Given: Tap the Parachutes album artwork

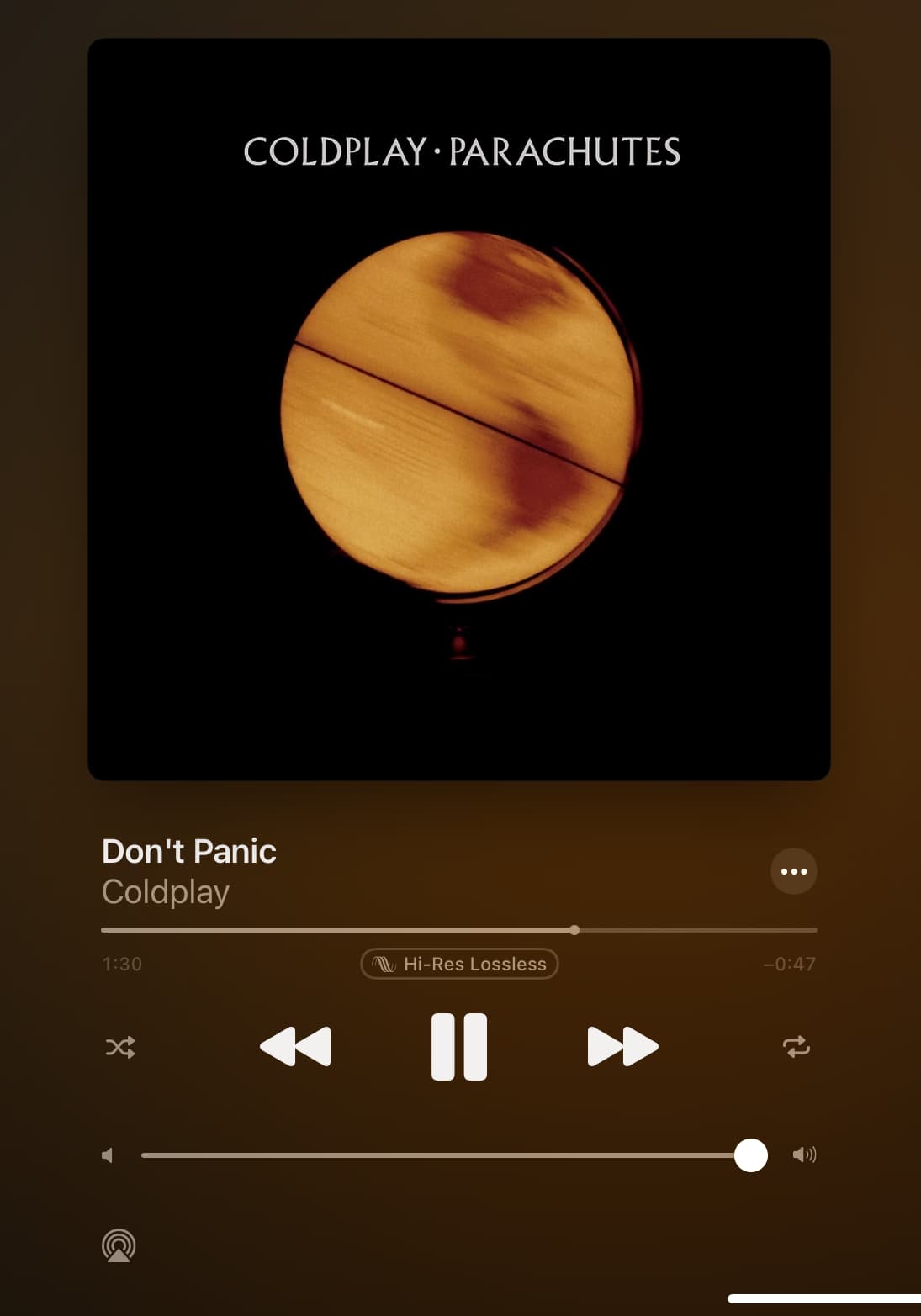Looking at the screenshot, I should coord(459,410).
